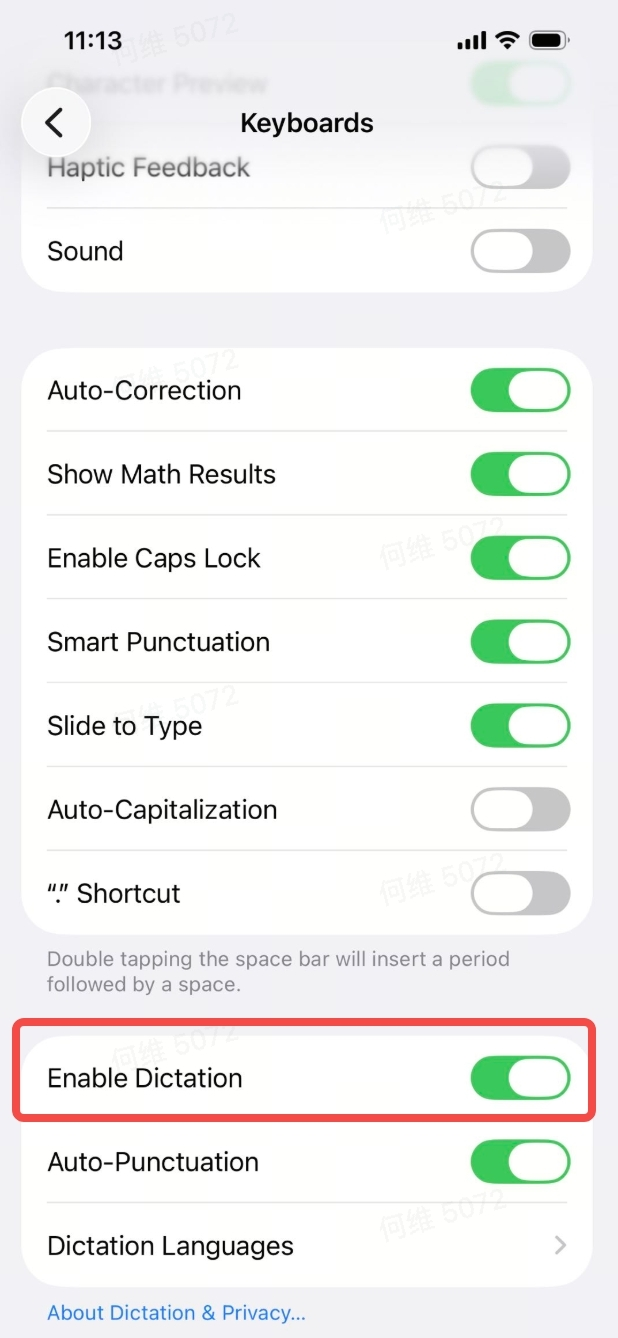Open About Dictation & Privacy link
The image size is (618, 1338).
(x=176, y=1313)
